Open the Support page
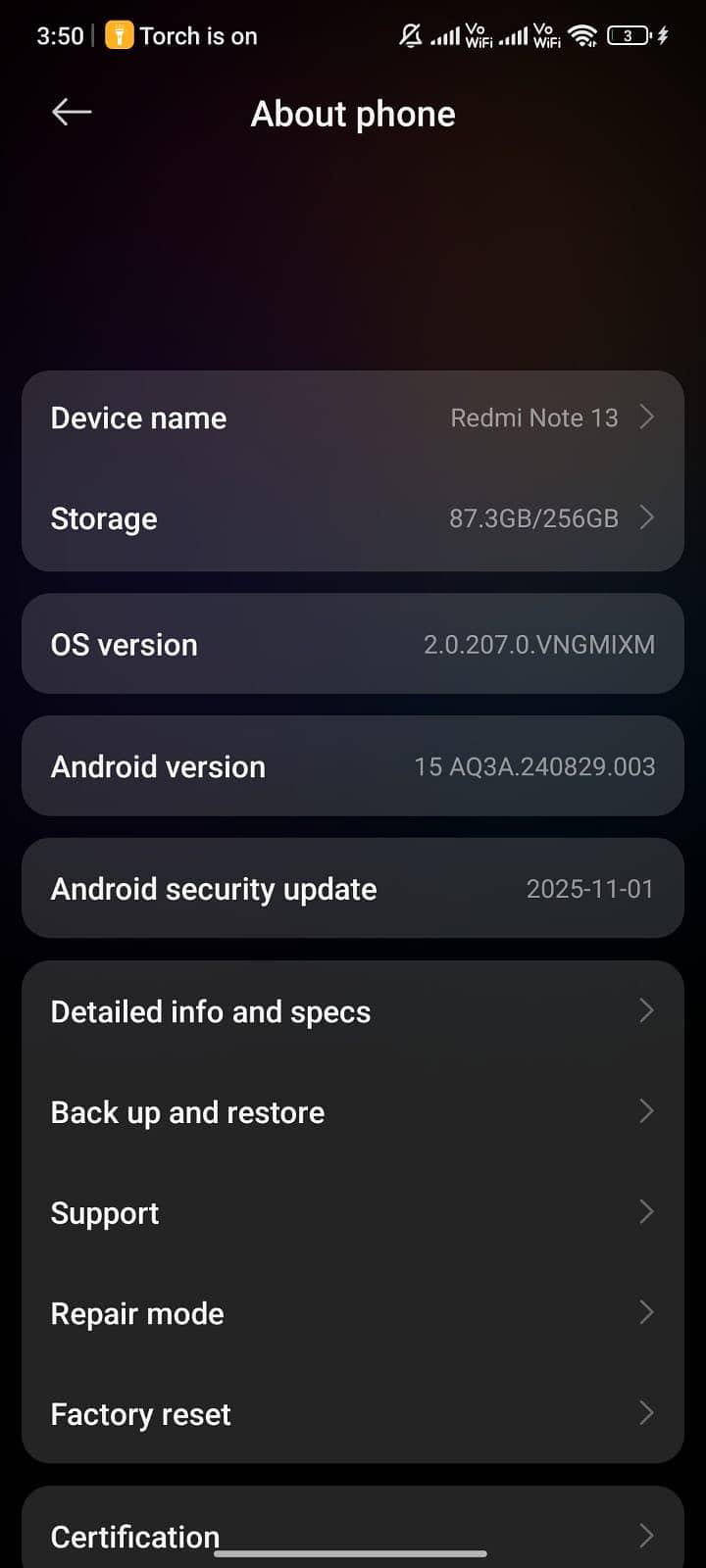The height and width of the screenshot is (1568, 706). (352, 1213)
